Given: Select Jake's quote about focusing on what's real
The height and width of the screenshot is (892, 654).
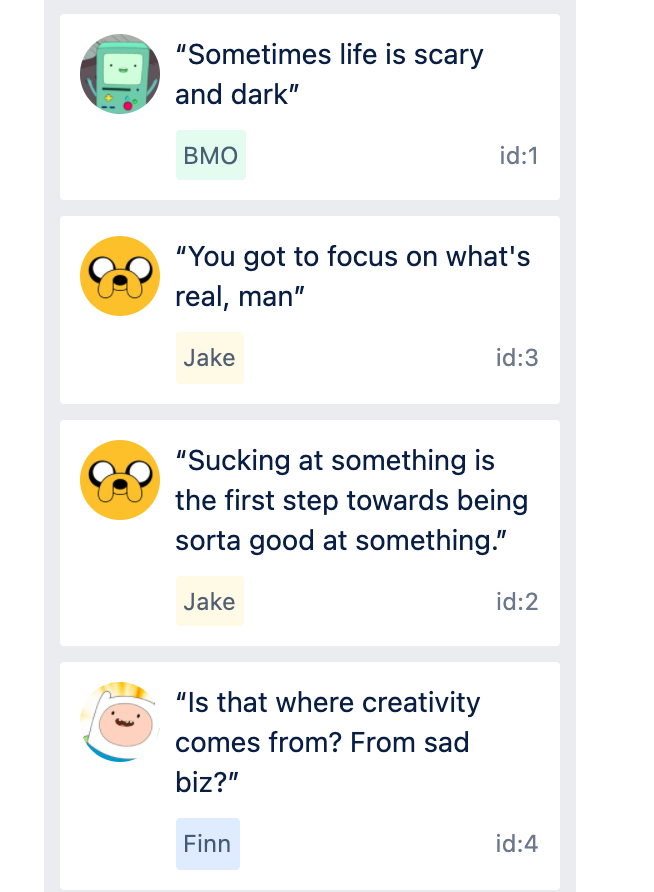Looking at the screenshot, I should 352,277.
